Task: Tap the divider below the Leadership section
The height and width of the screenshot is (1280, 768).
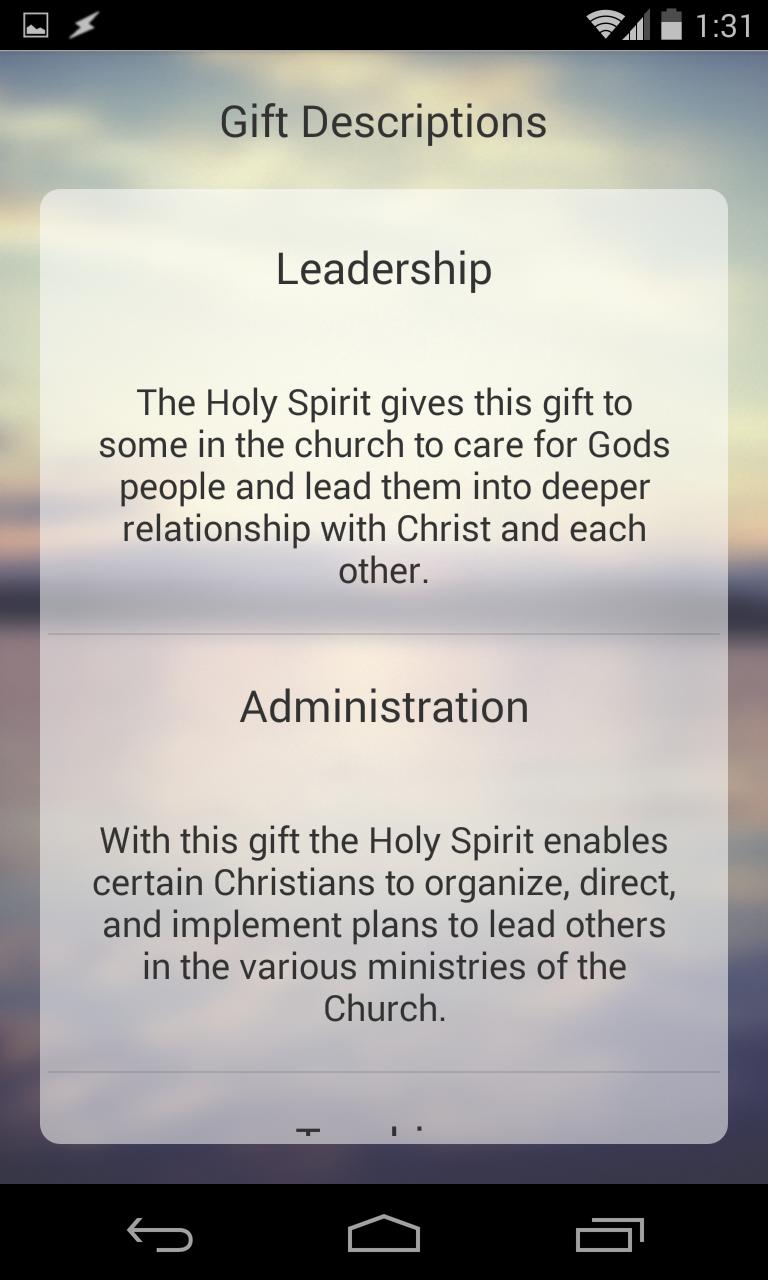Action: (383, 632)
